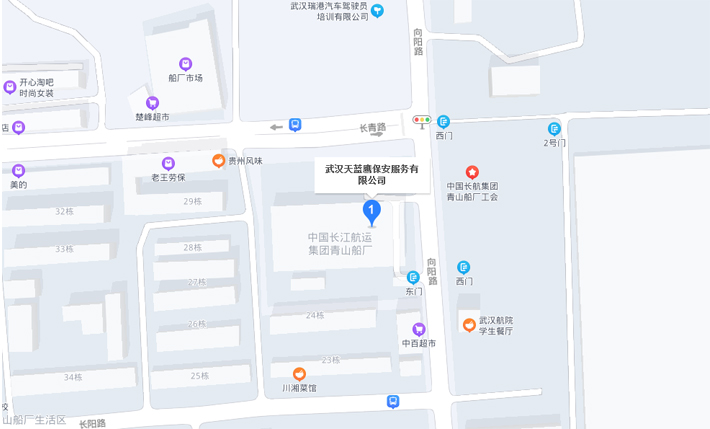This screenshot has height=429, width=710.
Task: Open the 东门 gate marker
Action: click(x=413, y=277)
